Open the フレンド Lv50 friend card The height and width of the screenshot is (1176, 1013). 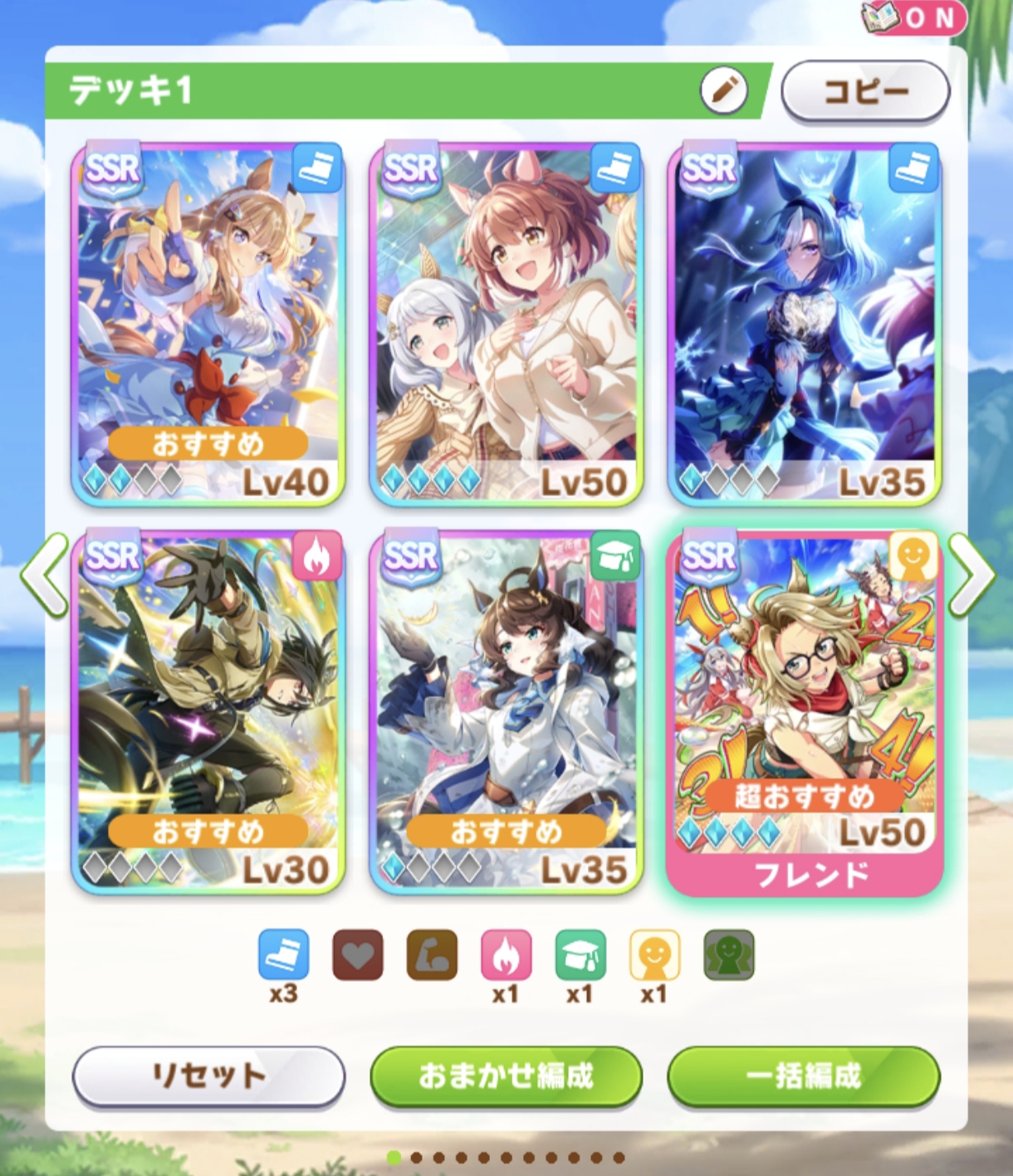click(x=804, y=711)
